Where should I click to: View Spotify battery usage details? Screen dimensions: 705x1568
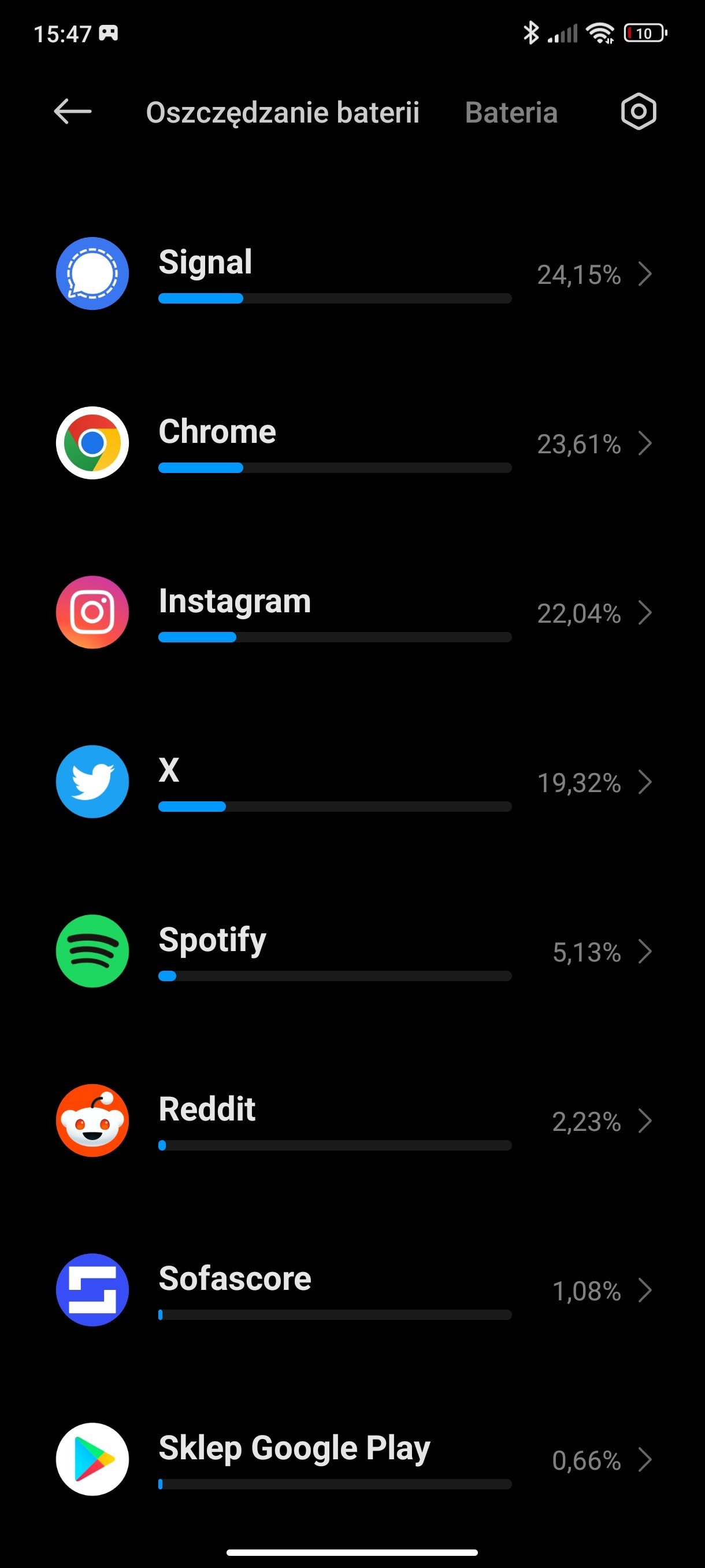point(353,951)
